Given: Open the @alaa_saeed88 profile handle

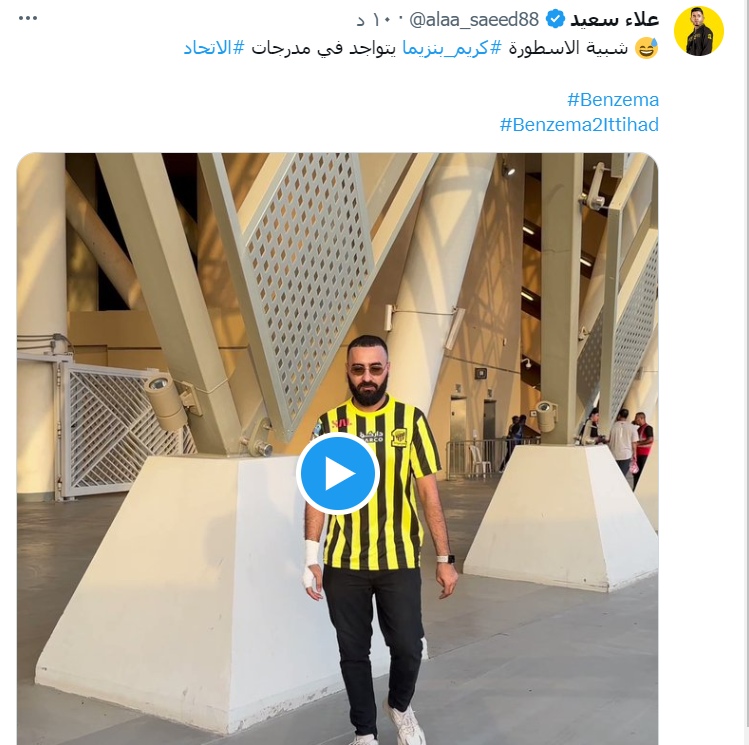Looking at the screenshot, I should 473,19.
